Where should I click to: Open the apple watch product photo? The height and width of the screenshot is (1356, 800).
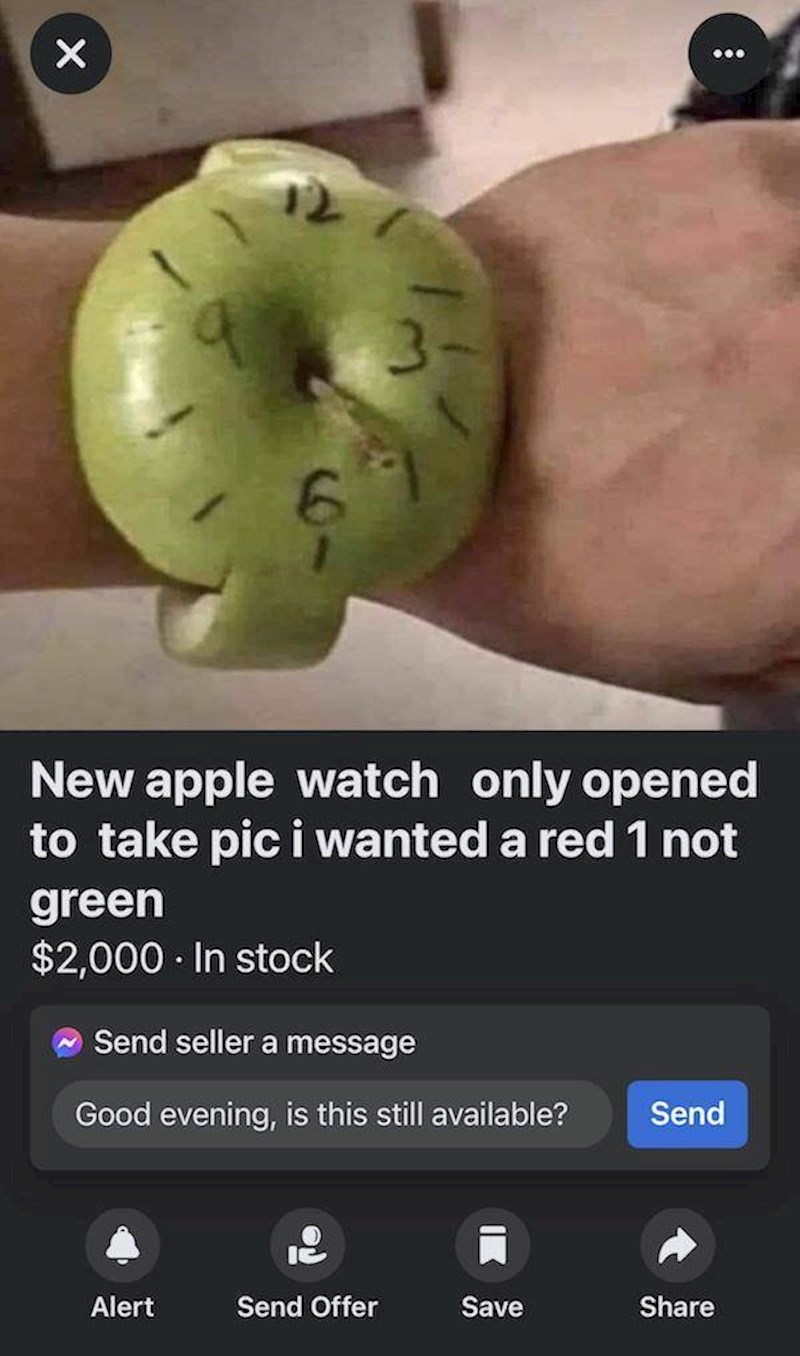pyautogui.click(x=400, y=370)
